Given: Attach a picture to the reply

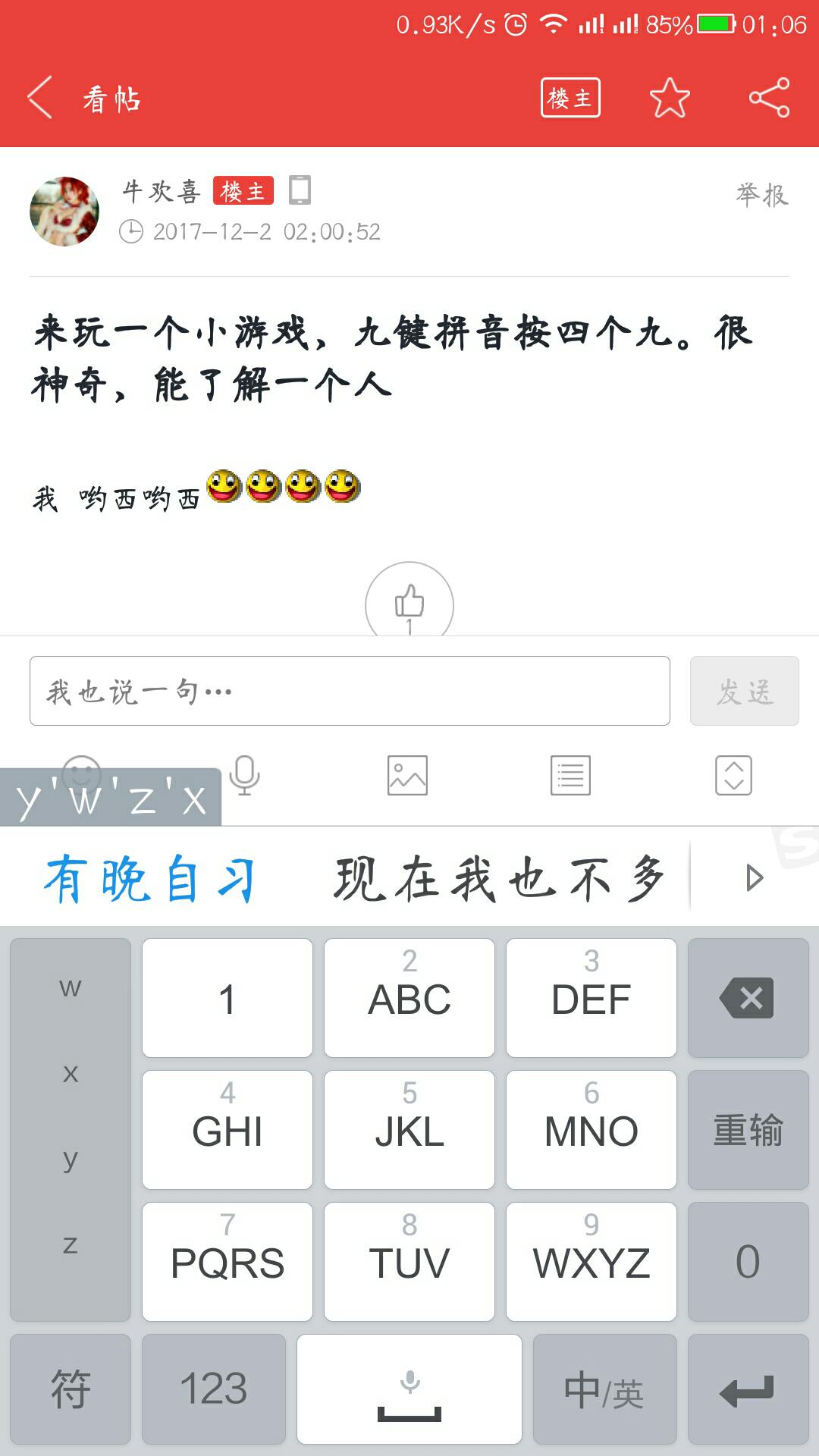Looking at the screenshot, I should [407, 775].
